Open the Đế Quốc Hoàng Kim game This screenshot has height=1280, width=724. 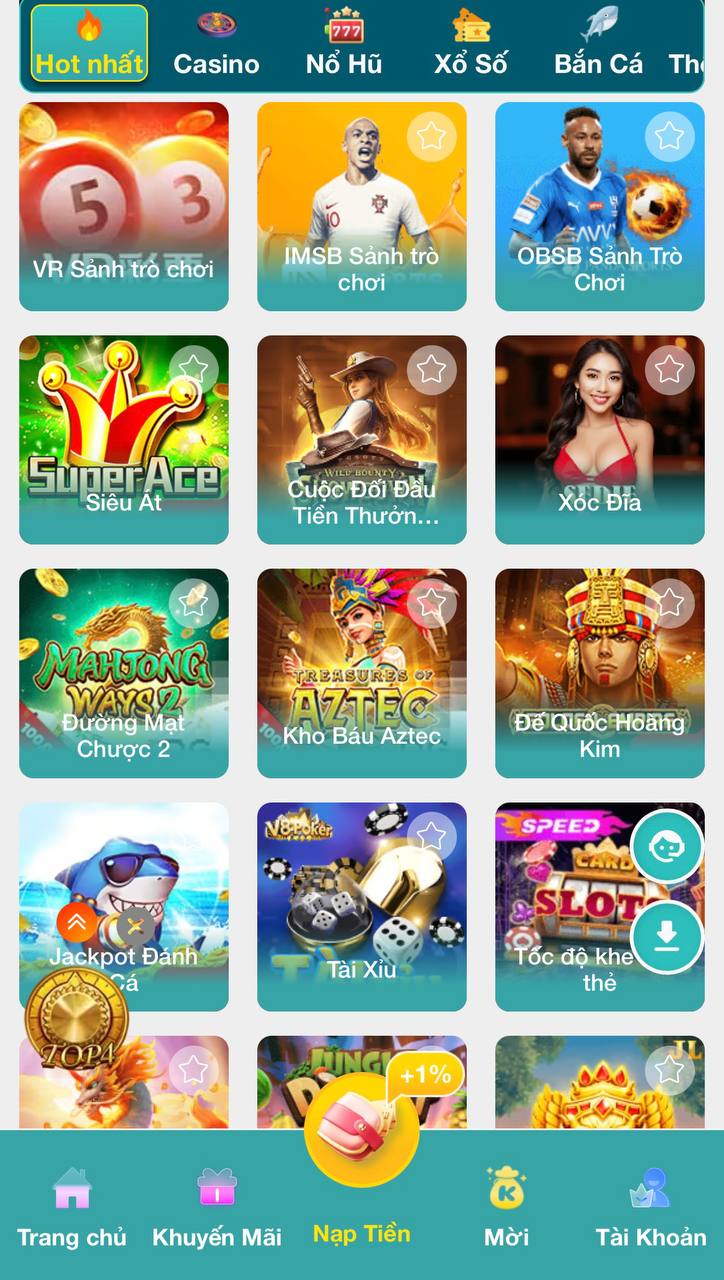(599, 673)
